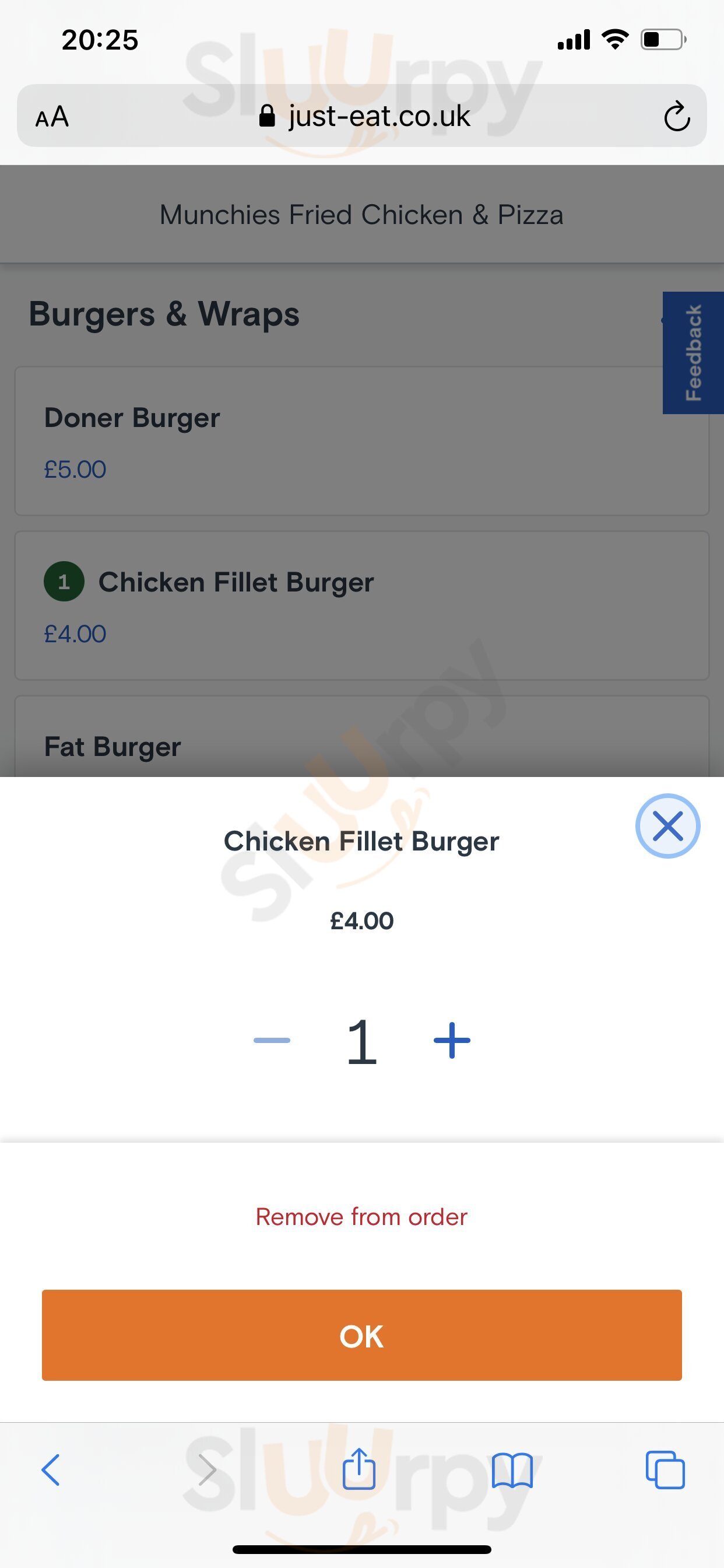Open the Safari share sheet
The width and height of the screenshot is (724, 1568).
coord(359,1469)
